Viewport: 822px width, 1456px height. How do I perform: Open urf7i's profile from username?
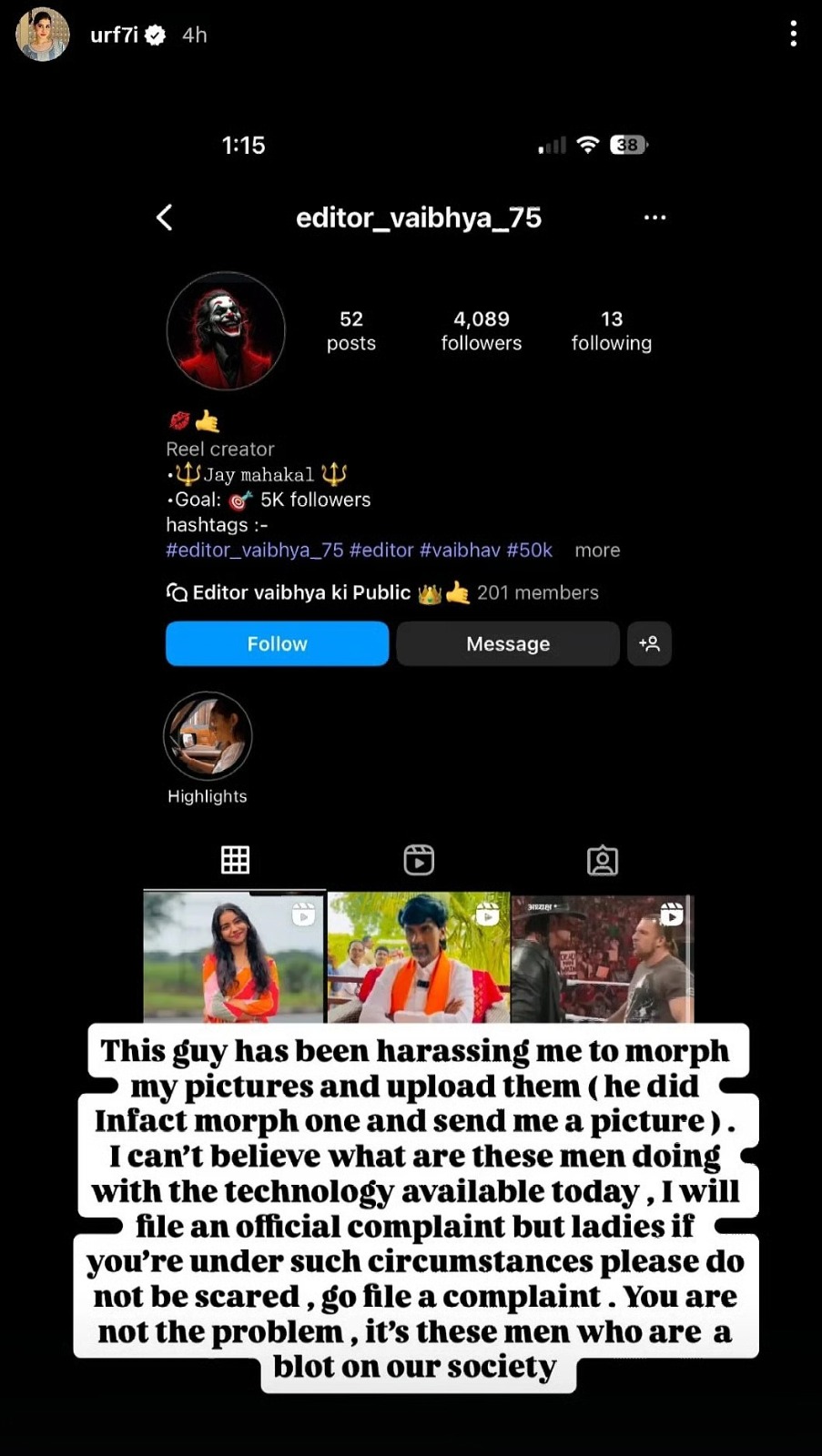tap(114, 35)
